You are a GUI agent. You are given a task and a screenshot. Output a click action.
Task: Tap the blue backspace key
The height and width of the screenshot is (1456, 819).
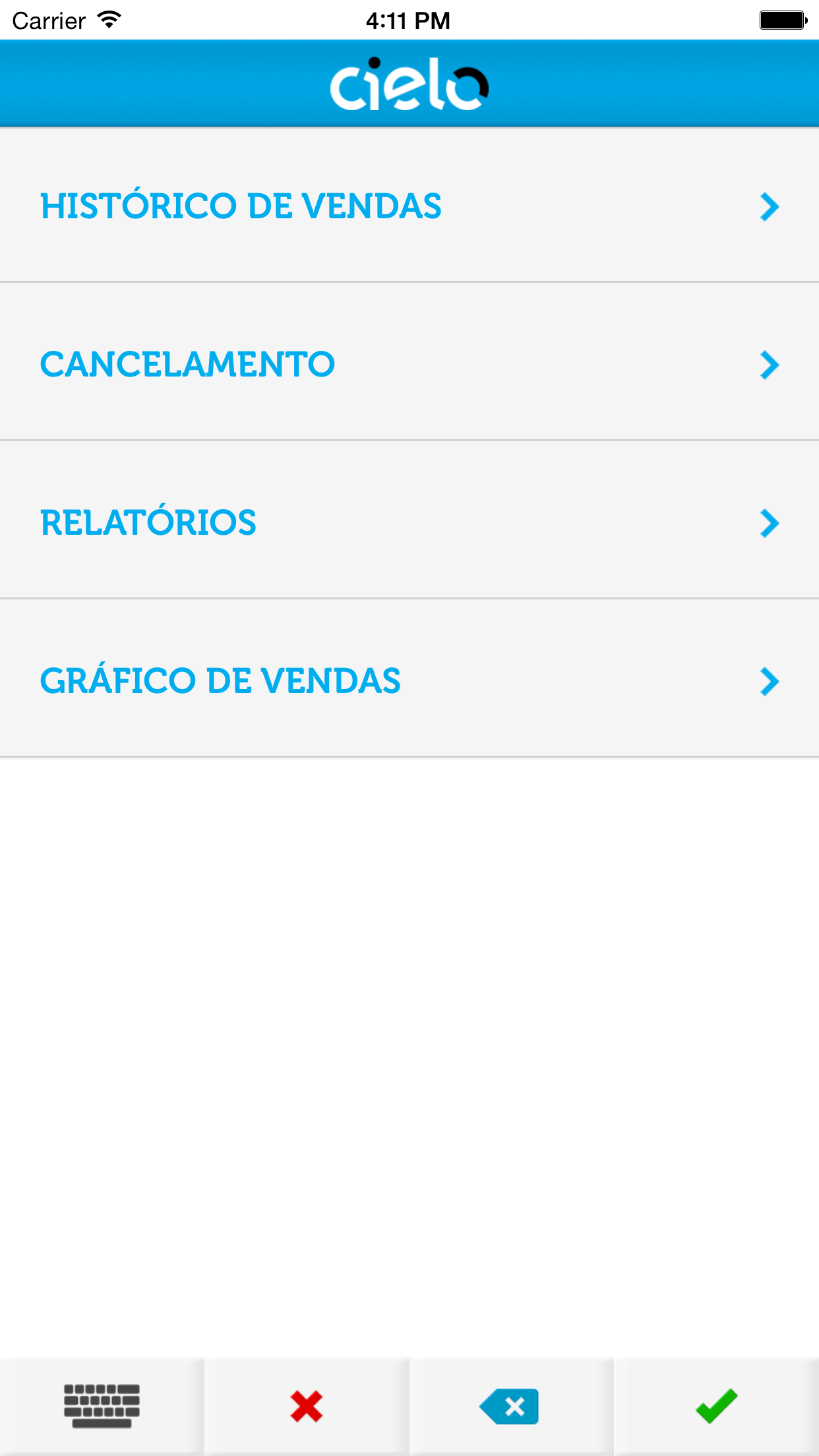[510, 1406]
